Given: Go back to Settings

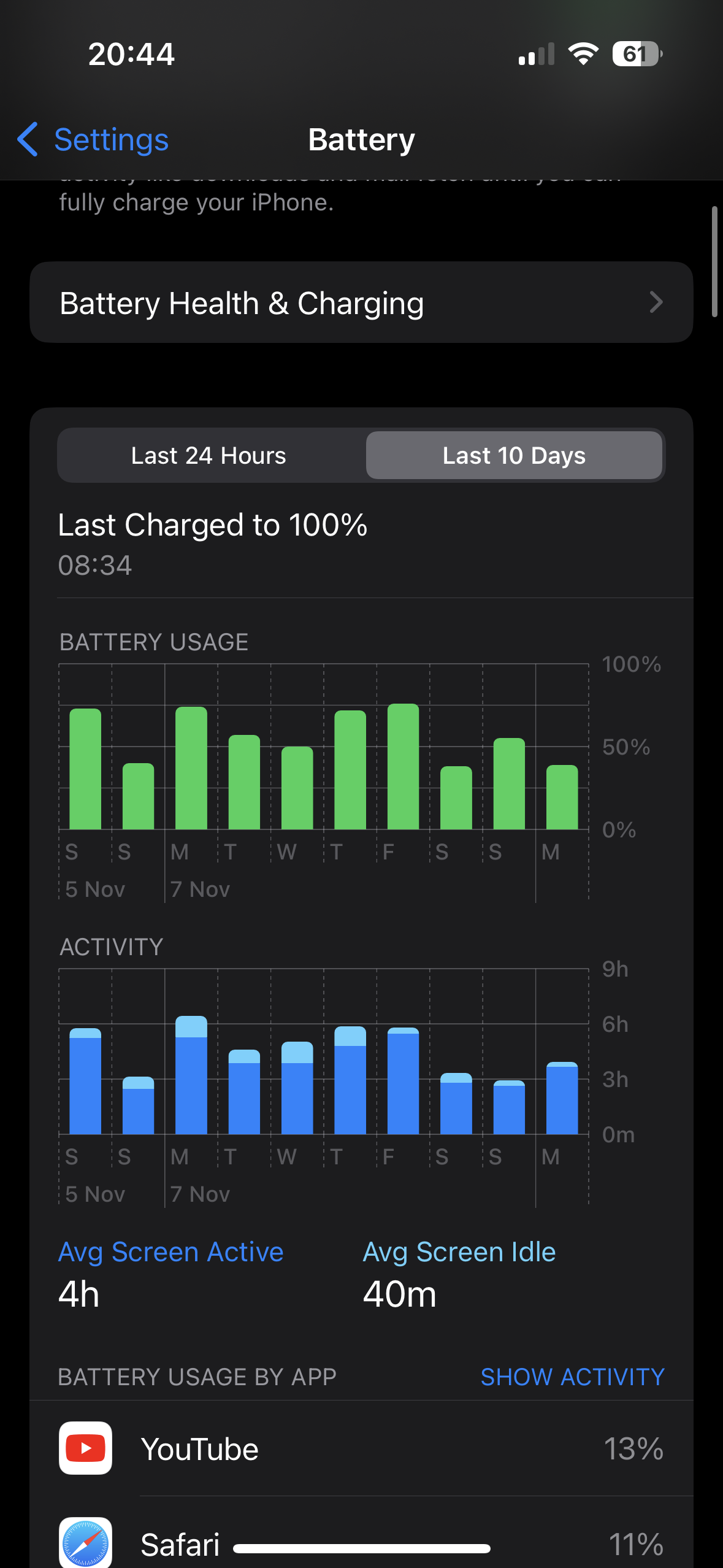Looking at the screenshot, I should coord(93,140).
